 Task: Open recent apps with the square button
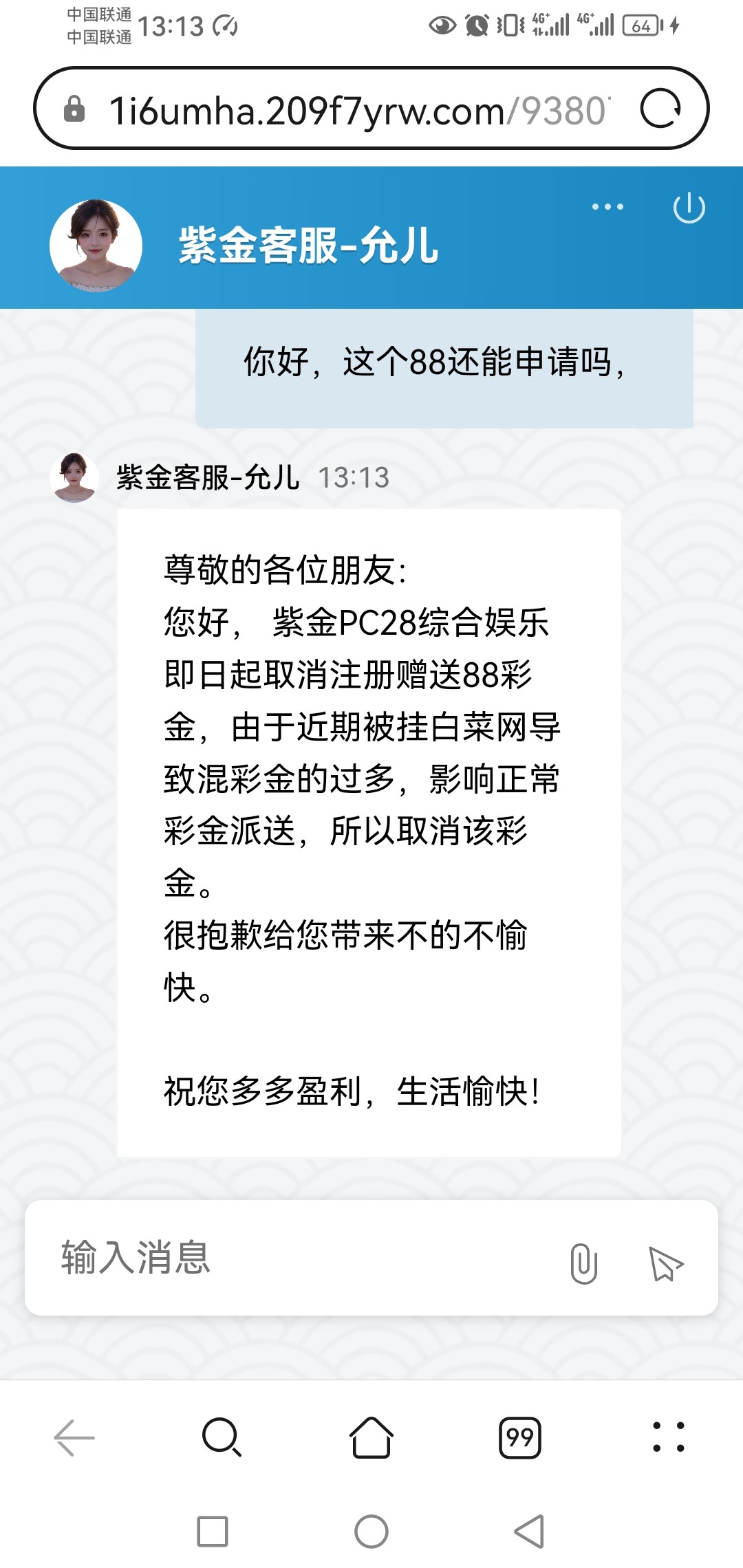coord(213,1532)
